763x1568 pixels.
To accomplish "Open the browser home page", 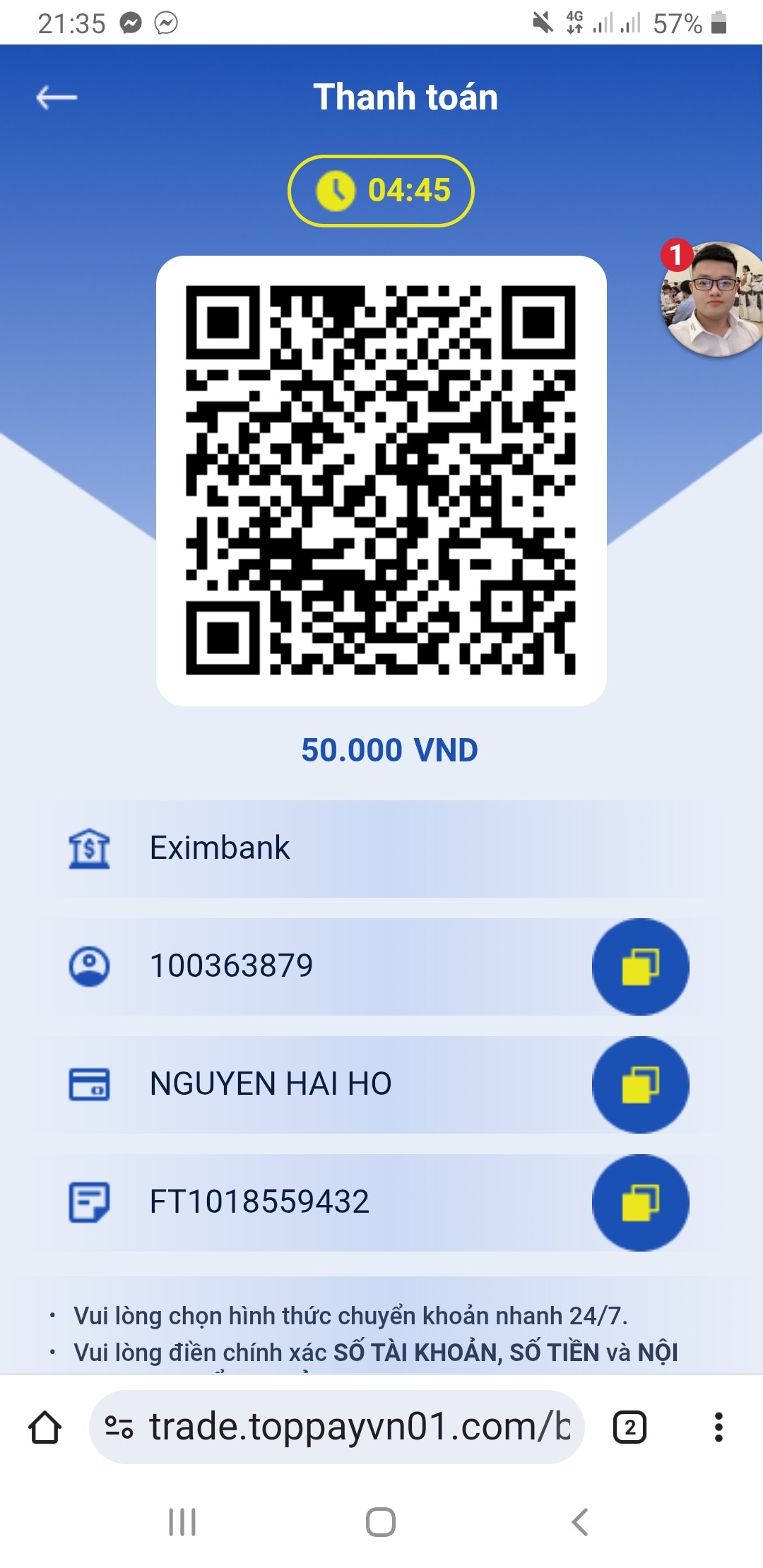I will (45, 1427).
